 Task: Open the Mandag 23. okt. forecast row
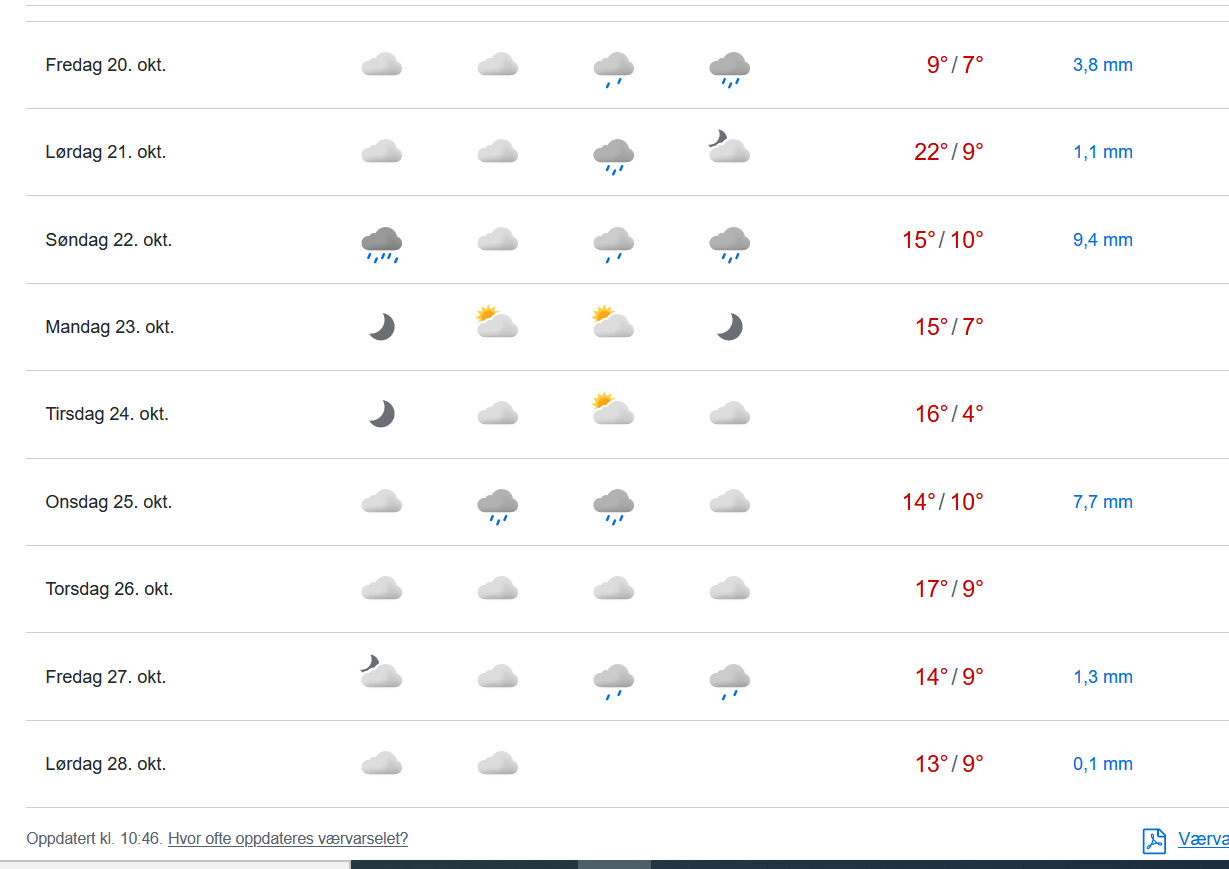[x=110, y=327]
